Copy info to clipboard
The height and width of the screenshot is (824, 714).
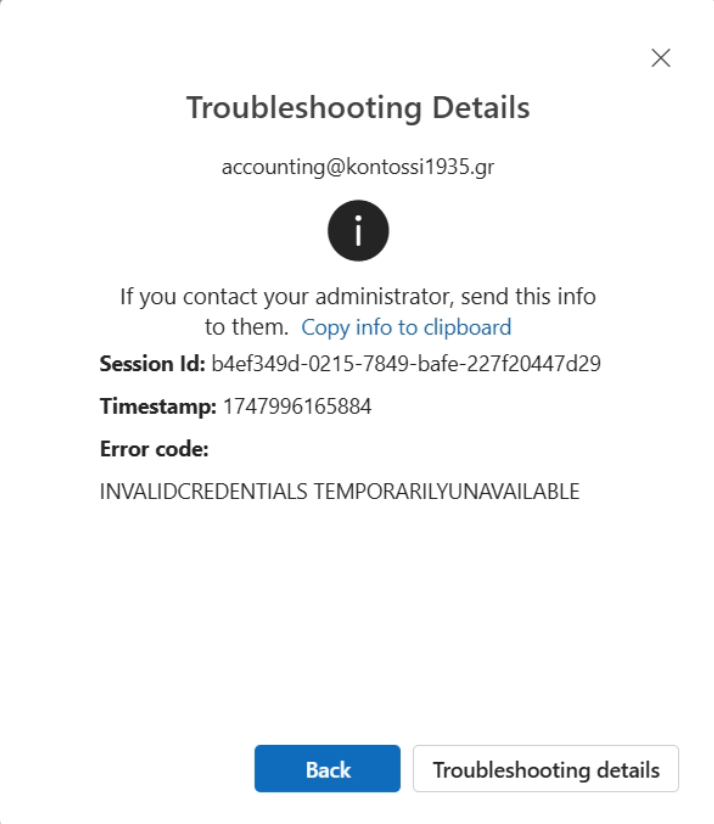coord(406,327)
